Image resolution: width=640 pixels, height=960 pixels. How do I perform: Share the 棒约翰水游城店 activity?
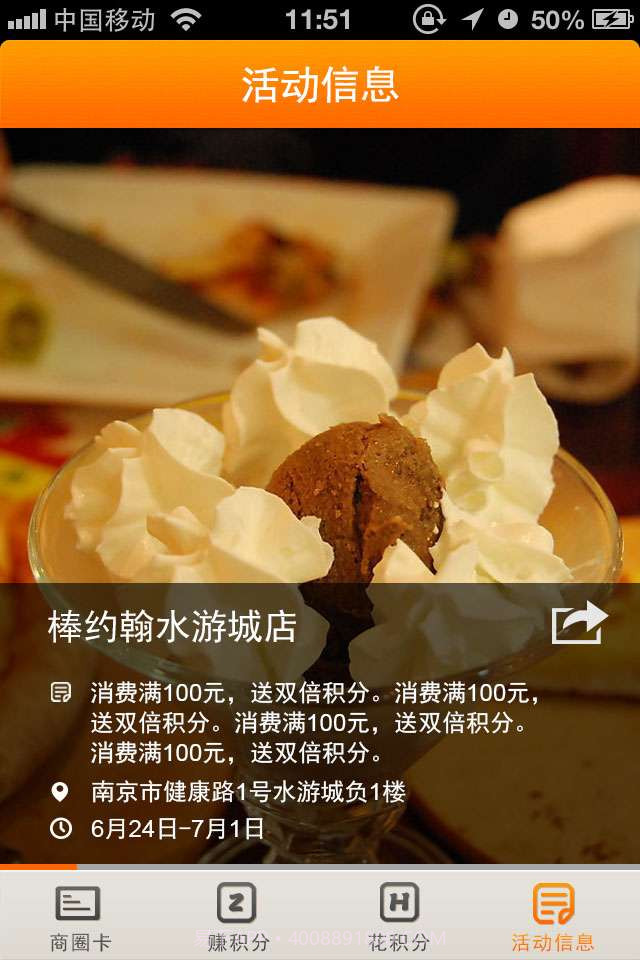579,624
